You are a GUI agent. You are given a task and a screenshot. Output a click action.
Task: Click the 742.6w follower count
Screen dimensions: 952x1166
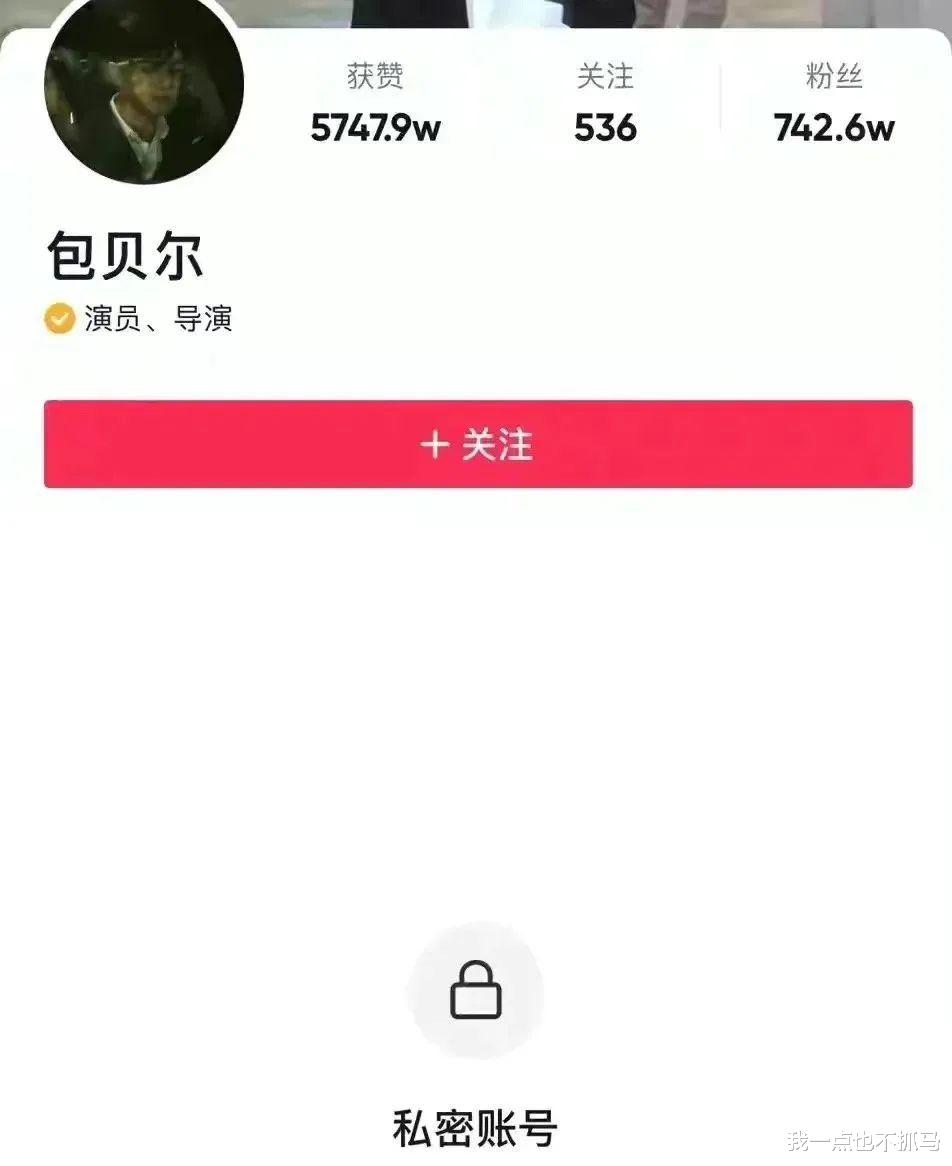tap(832, 128)
